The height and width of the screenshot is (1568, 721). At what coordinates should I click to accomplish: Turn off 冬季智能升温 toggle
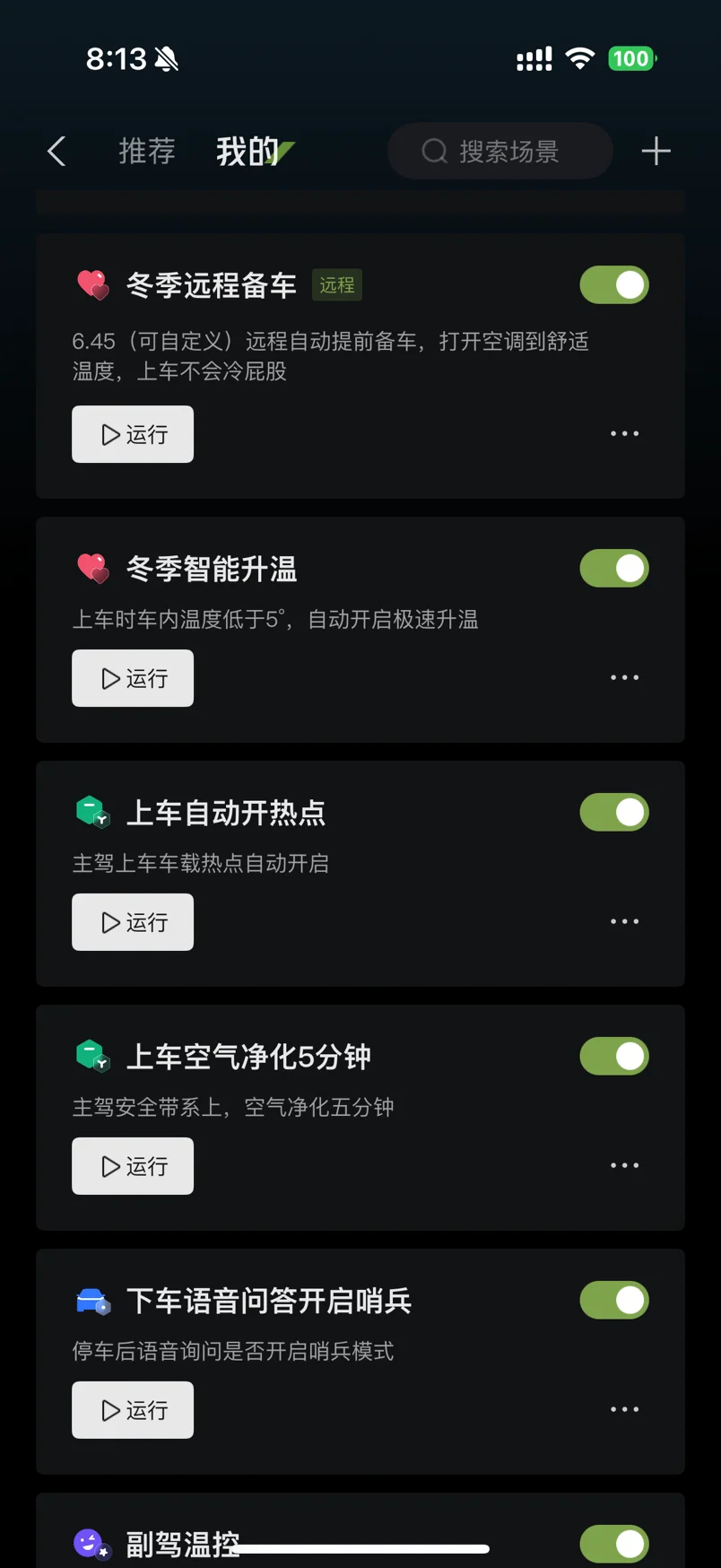click(614, 569)
